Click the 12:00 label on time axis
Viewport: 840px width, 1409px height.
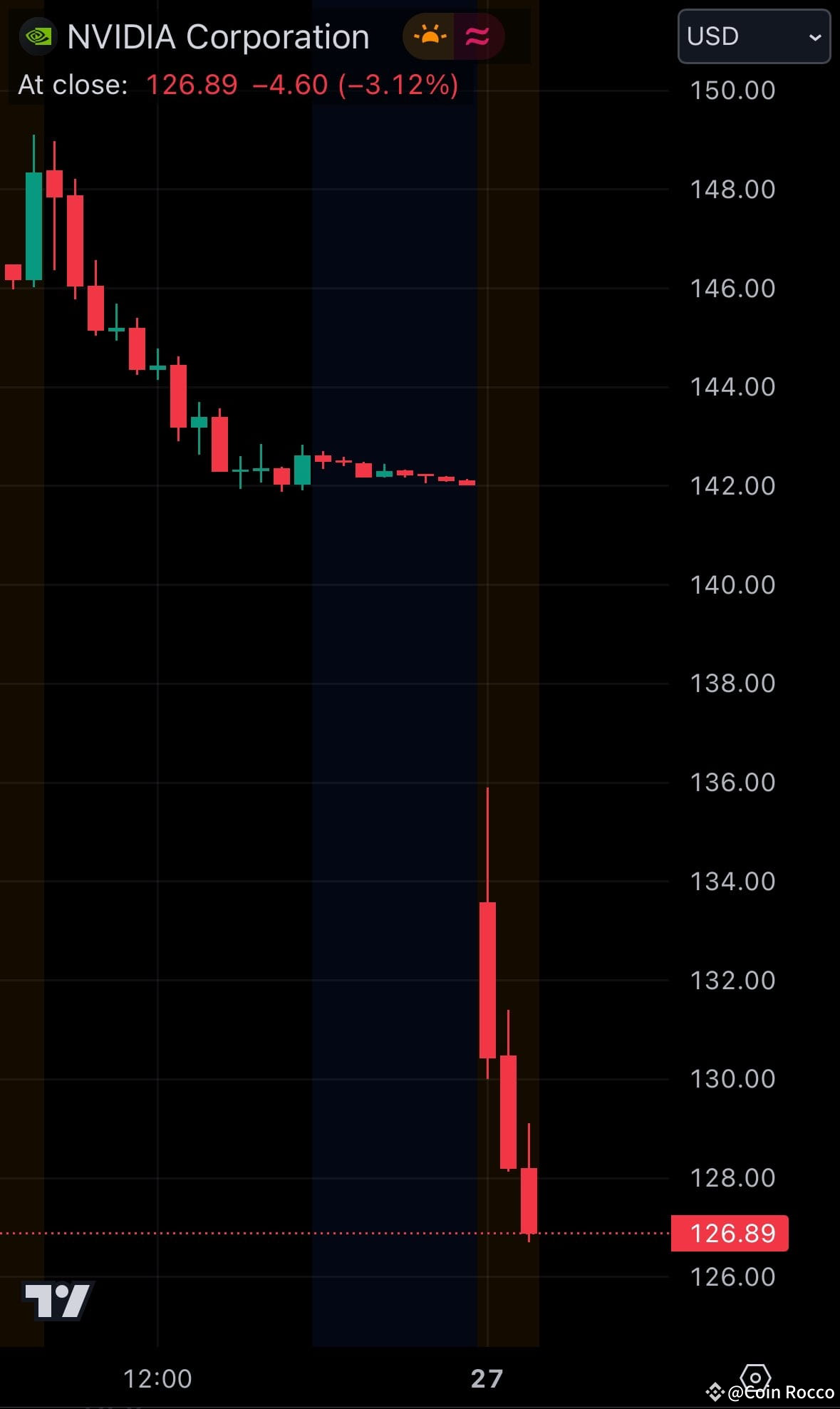159,1377
